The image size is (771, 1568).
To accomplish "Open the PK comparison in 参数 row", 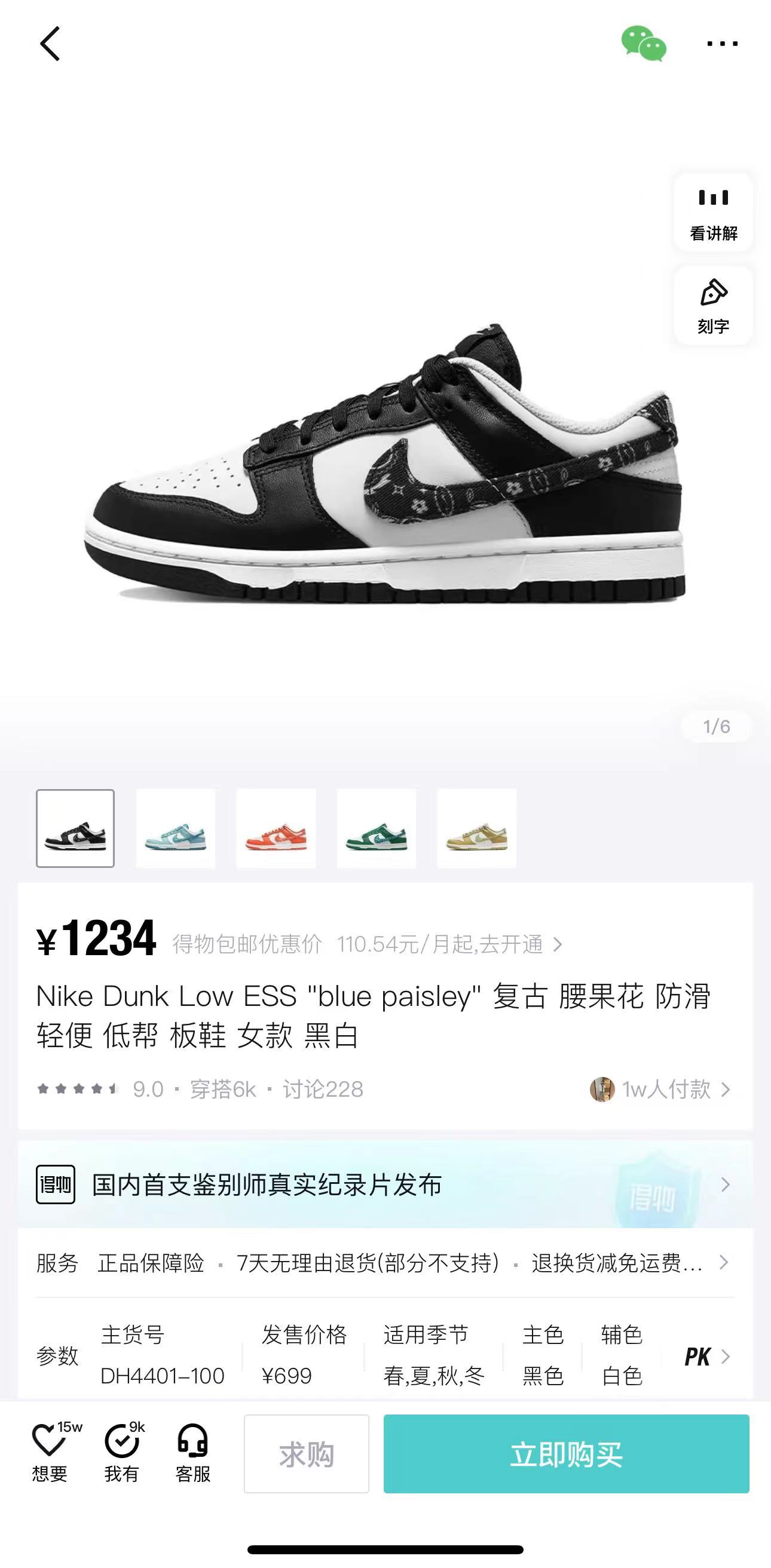I will pos(707,1357).
